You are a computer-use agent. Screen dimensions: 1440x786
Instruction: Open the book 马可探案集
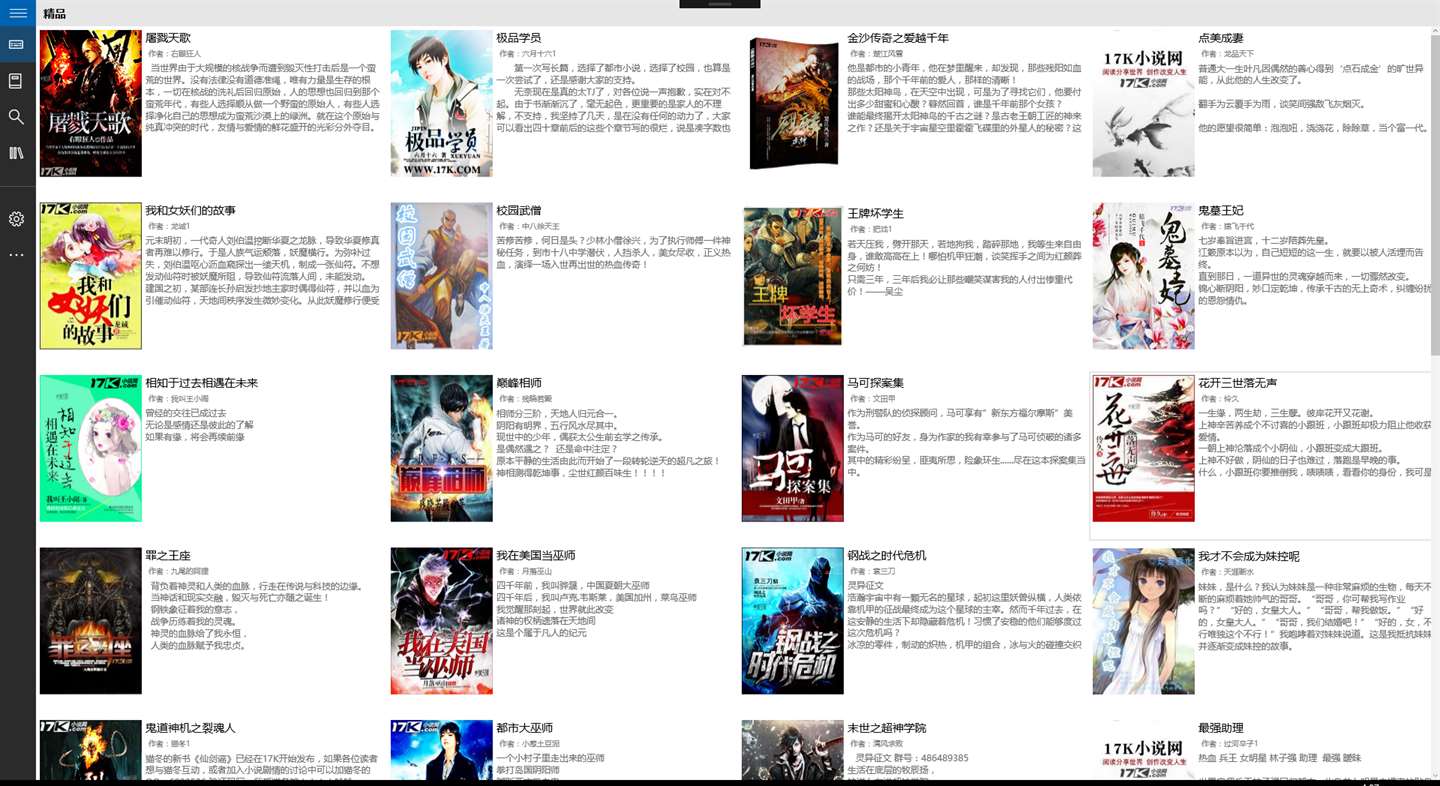coord(913,448)
